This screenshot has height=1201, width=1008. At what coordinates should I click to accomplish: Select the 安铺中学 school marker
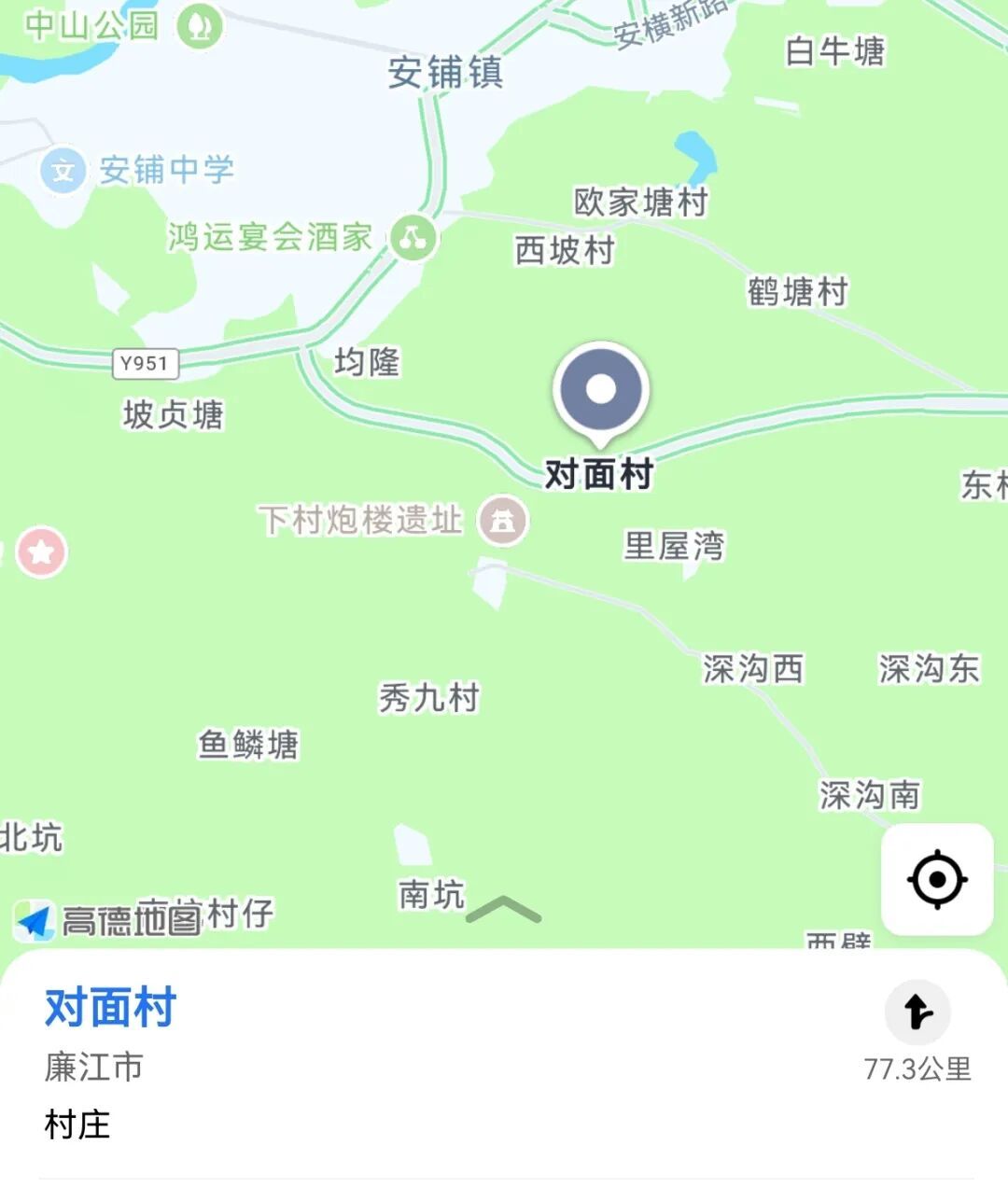click(63, 171)
